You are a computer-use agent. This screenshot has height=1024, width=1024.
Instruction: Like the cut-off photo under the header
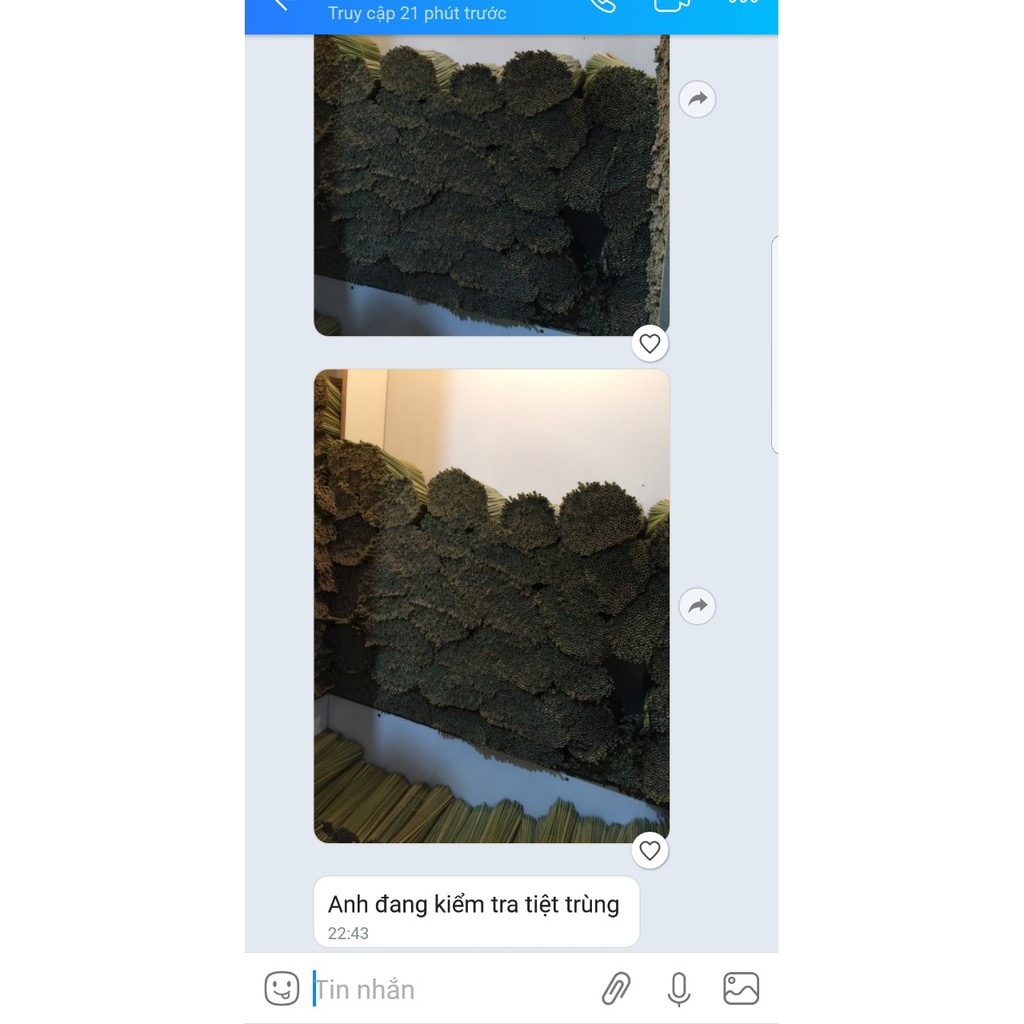(x=650, y=344)
